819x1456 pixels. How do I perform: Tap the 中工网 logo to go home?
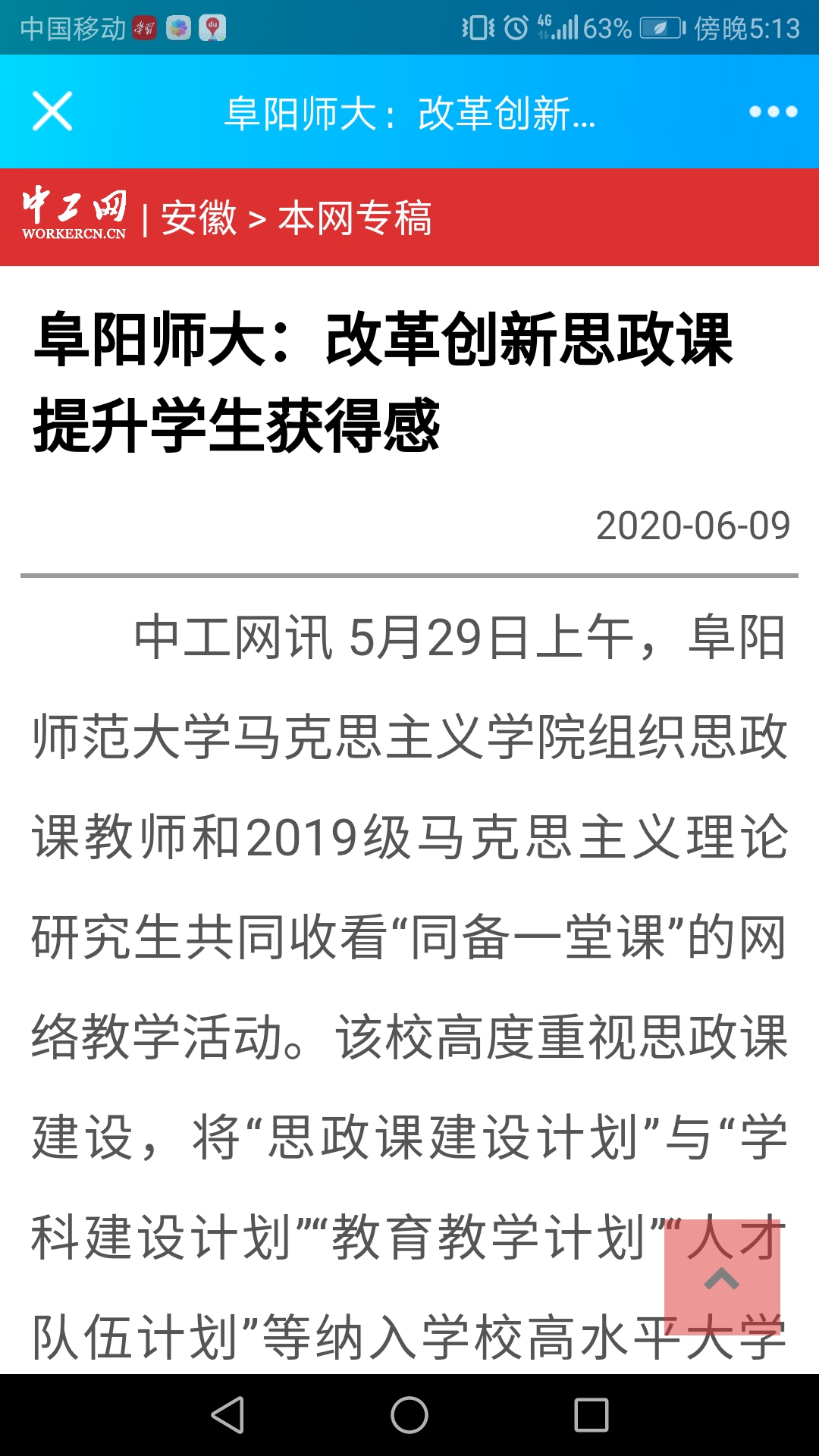tap(74, 214)
